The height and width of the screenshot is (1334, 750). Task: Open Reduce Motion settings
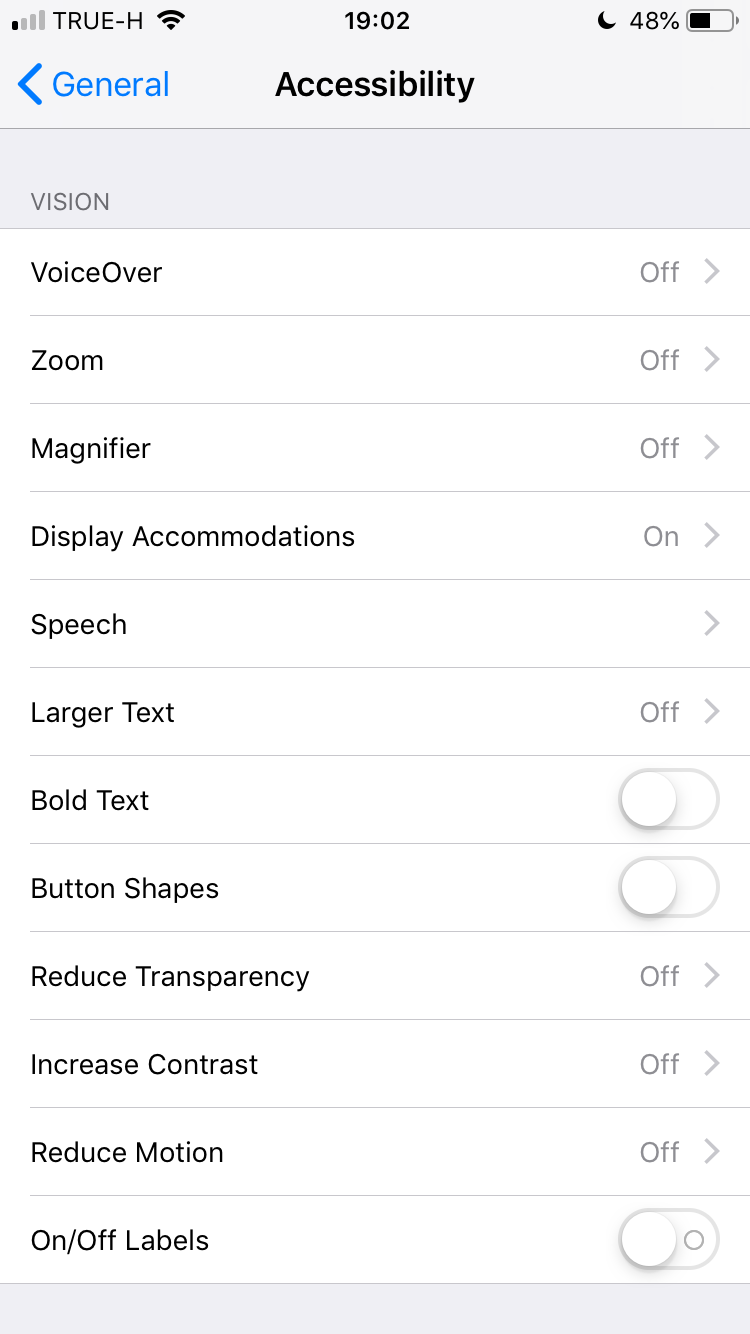click(375, 1152)
